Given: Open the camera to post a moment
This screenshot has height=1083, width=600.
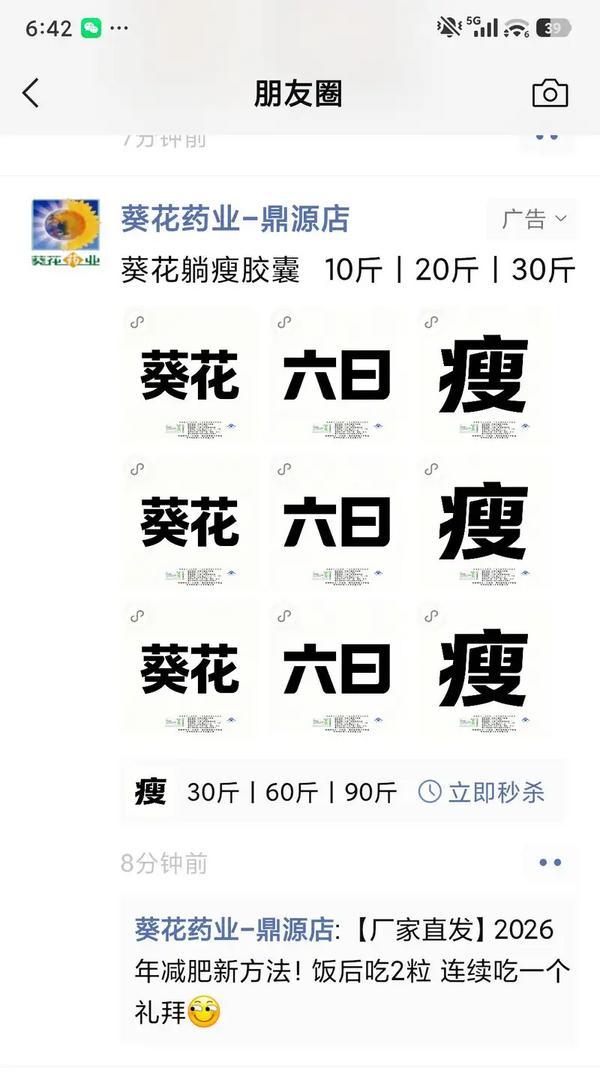Looking at the screenshot, I should coord(550,93).
